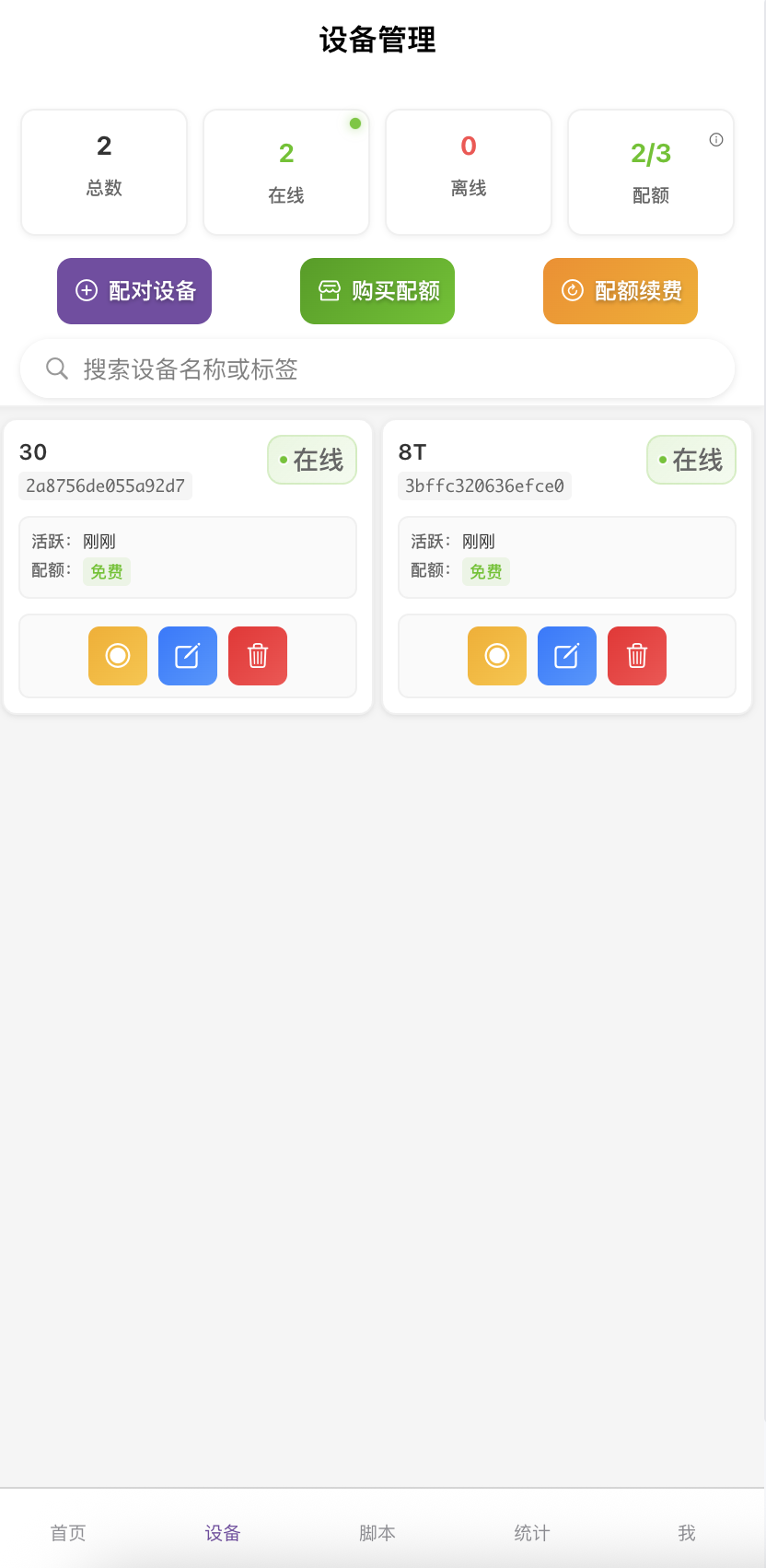The image size is (766, 1568).
Task: Tap the yellow record icon for device 30
Action: 118,656
